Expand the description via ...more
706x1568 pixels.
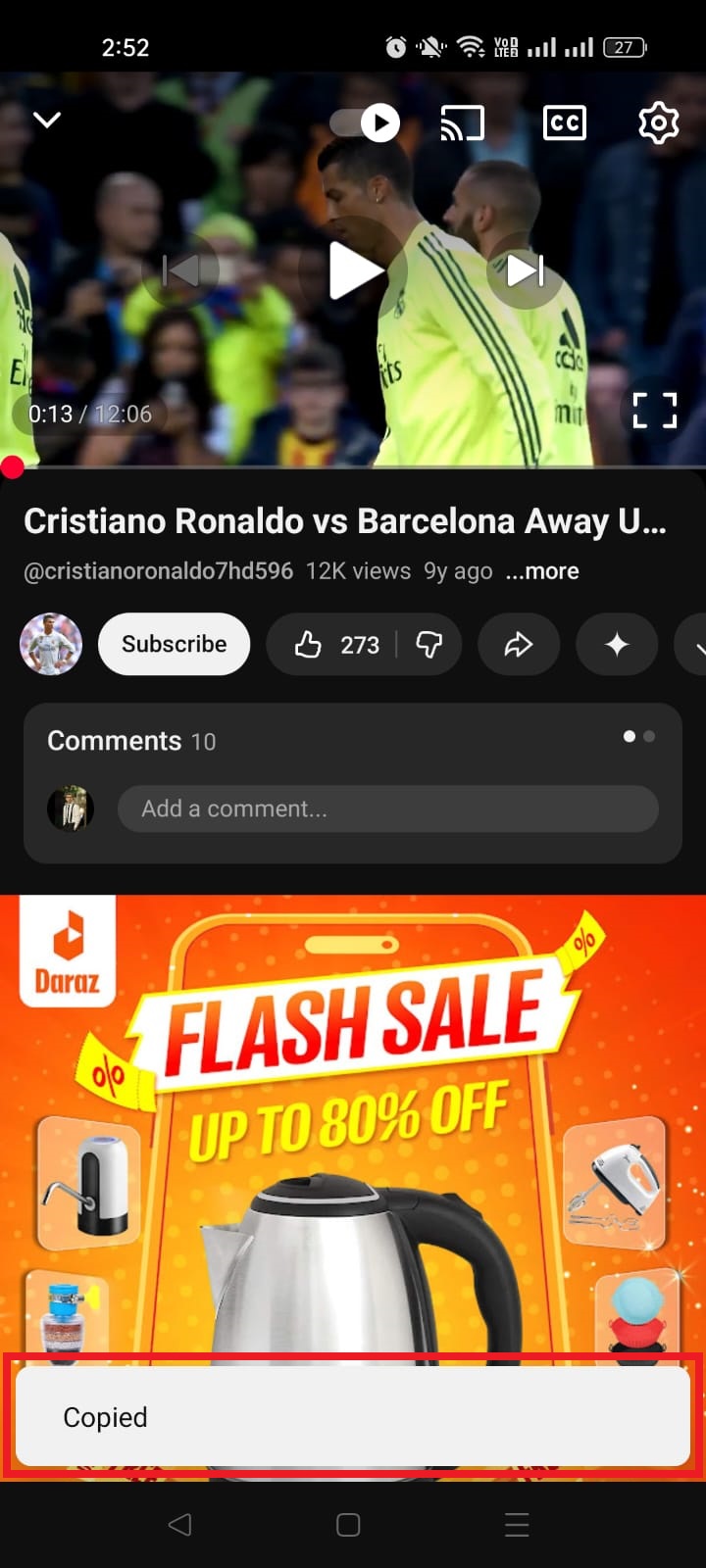(541, 570)
